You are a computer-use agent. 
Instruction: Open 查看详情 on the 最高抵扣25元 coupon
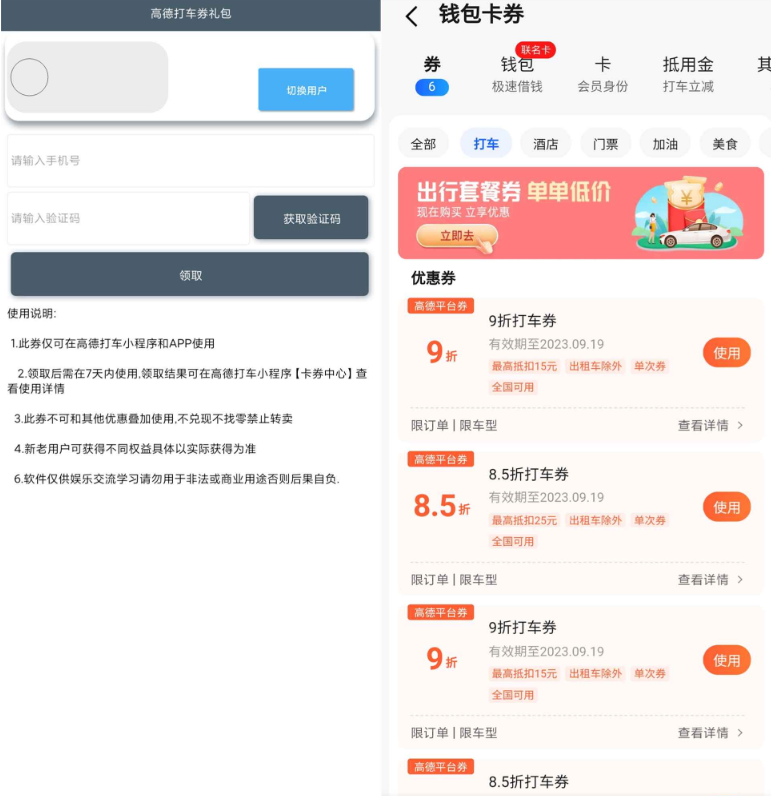pyautogui.click(x=710, y=579)
